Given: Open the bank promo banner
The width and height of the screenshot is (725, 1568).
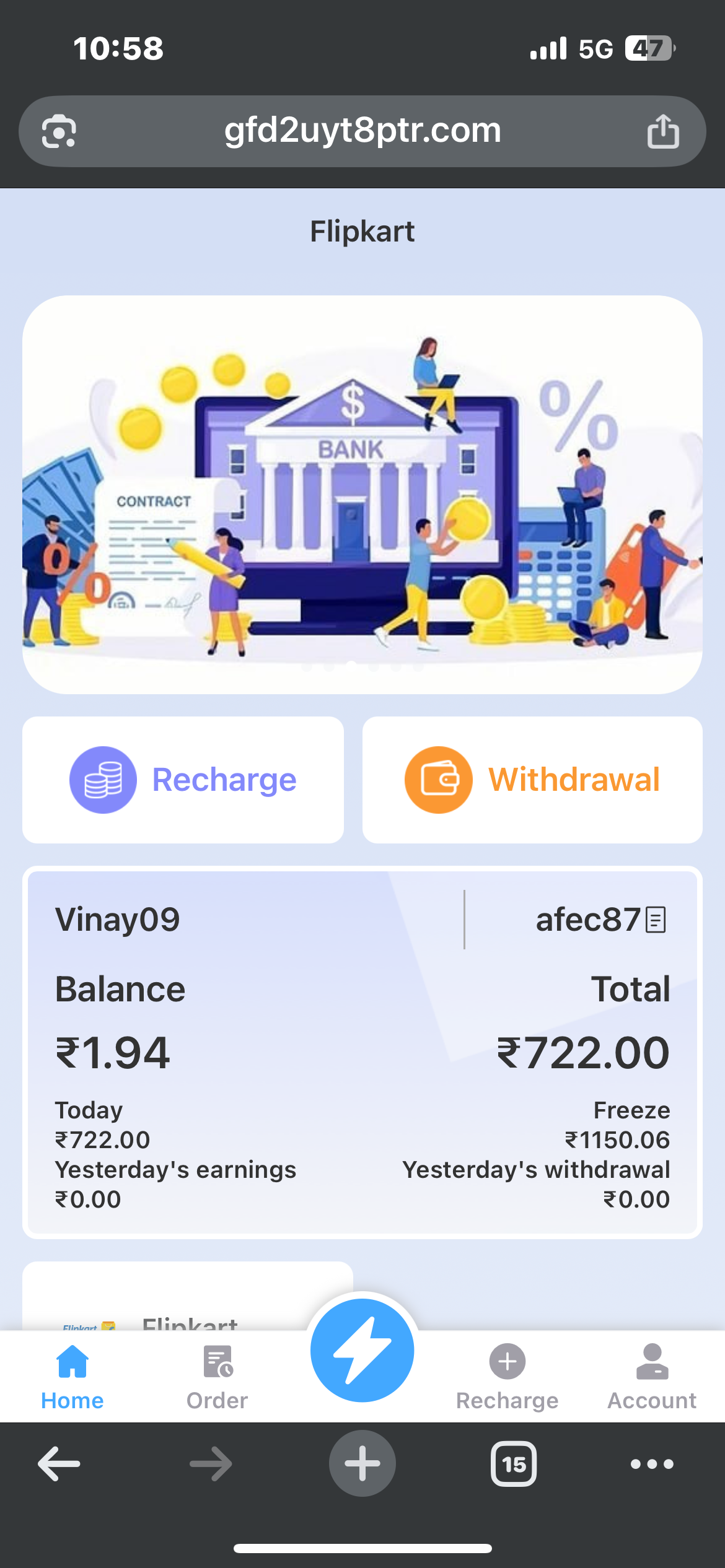Looking at the screenshot, I should click(x=362, y=494).
